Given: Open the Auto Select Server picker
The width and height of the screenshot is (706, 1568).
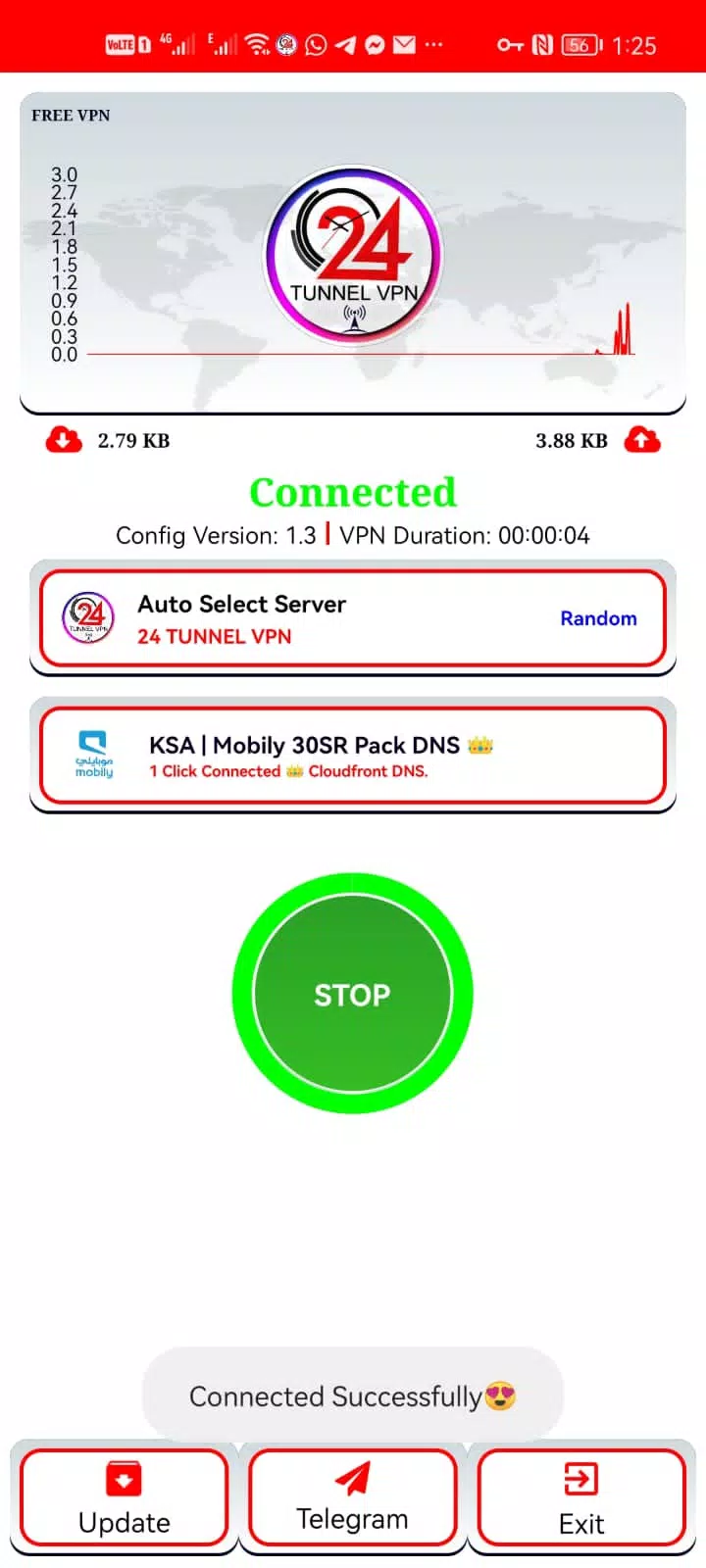Looking at the screenshot, I should (352, 618).
